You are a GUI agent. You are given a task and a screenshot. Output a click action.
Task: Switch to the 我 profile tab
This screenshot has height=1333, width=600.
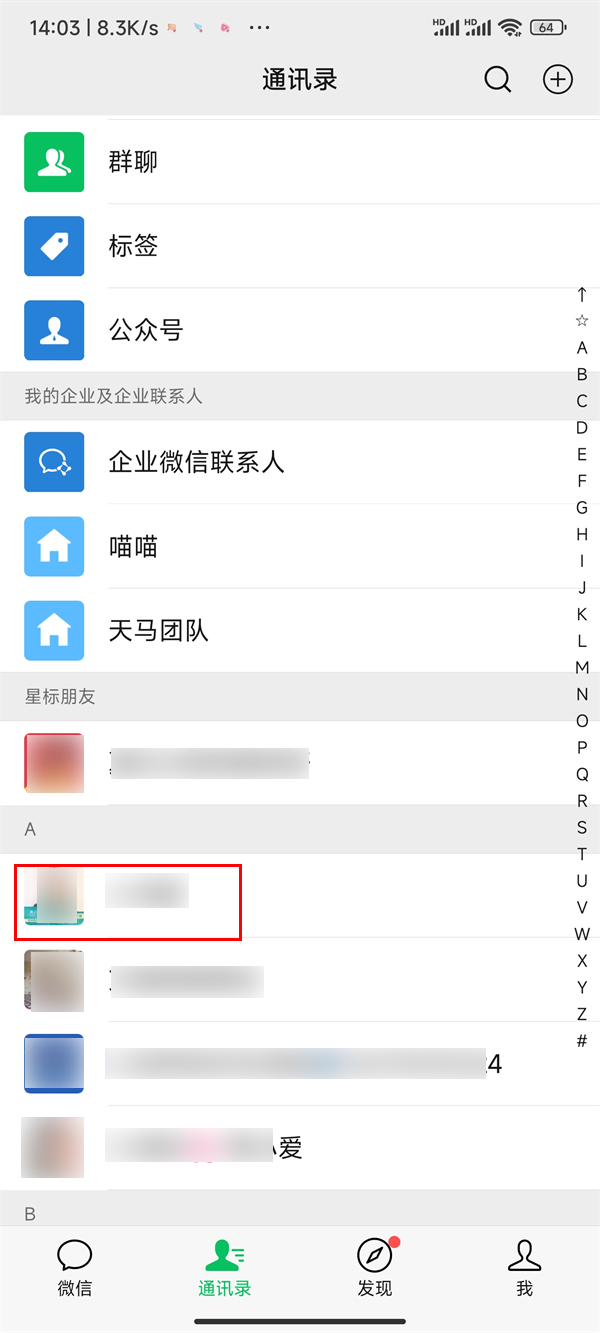(524, 1268)
